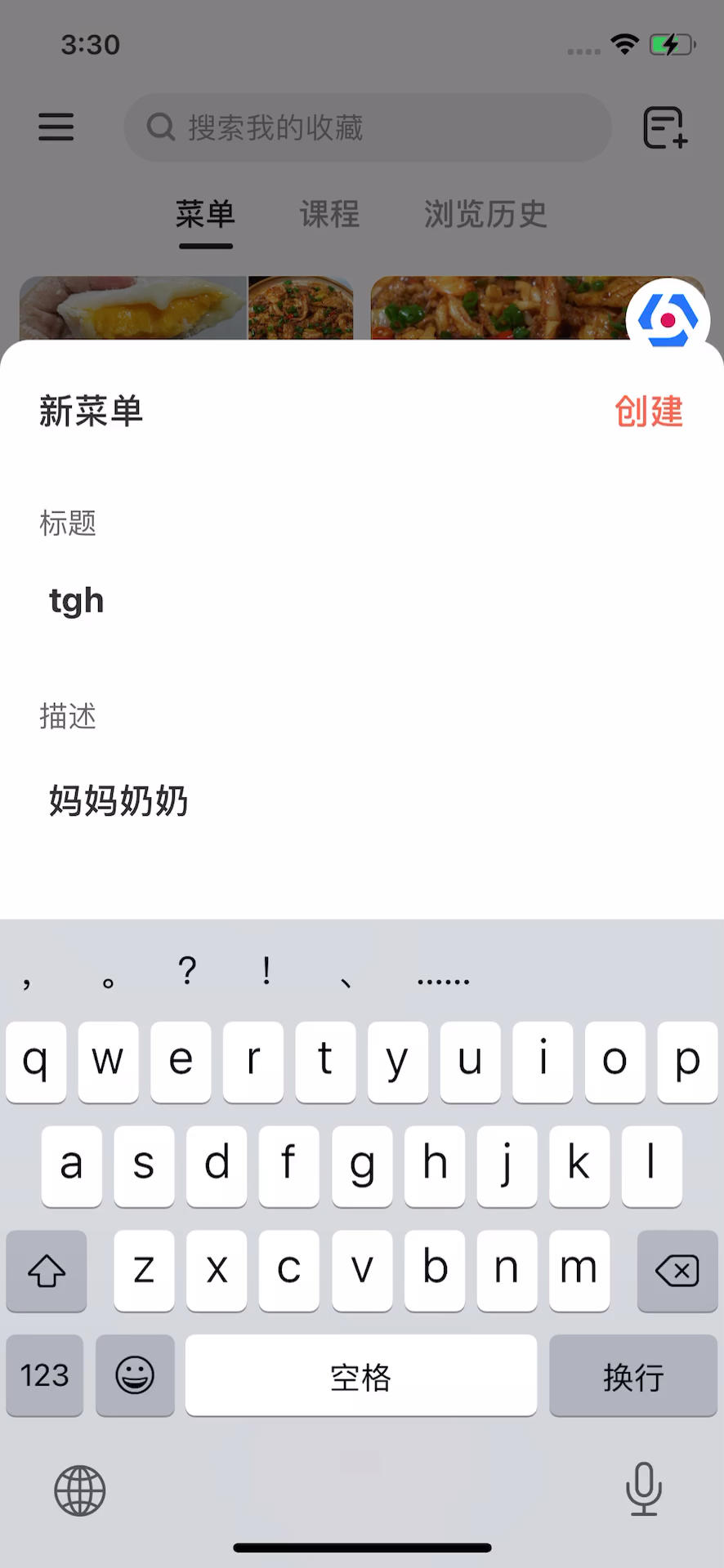Hit the backspace key on the keyboard
Image resolution: width=724 pixels, height=1568 pixels.
point(677,1271)
